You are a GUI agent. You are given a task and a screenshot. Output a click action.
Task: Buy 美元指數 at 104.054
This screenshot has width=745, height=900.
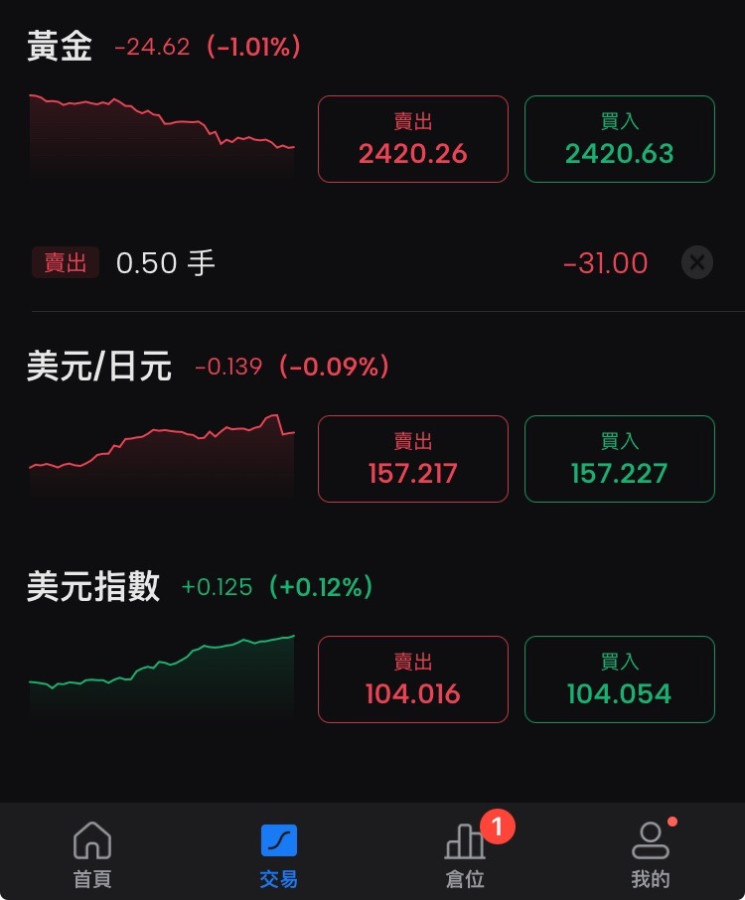pyautogui.click(x=619, y=680)
